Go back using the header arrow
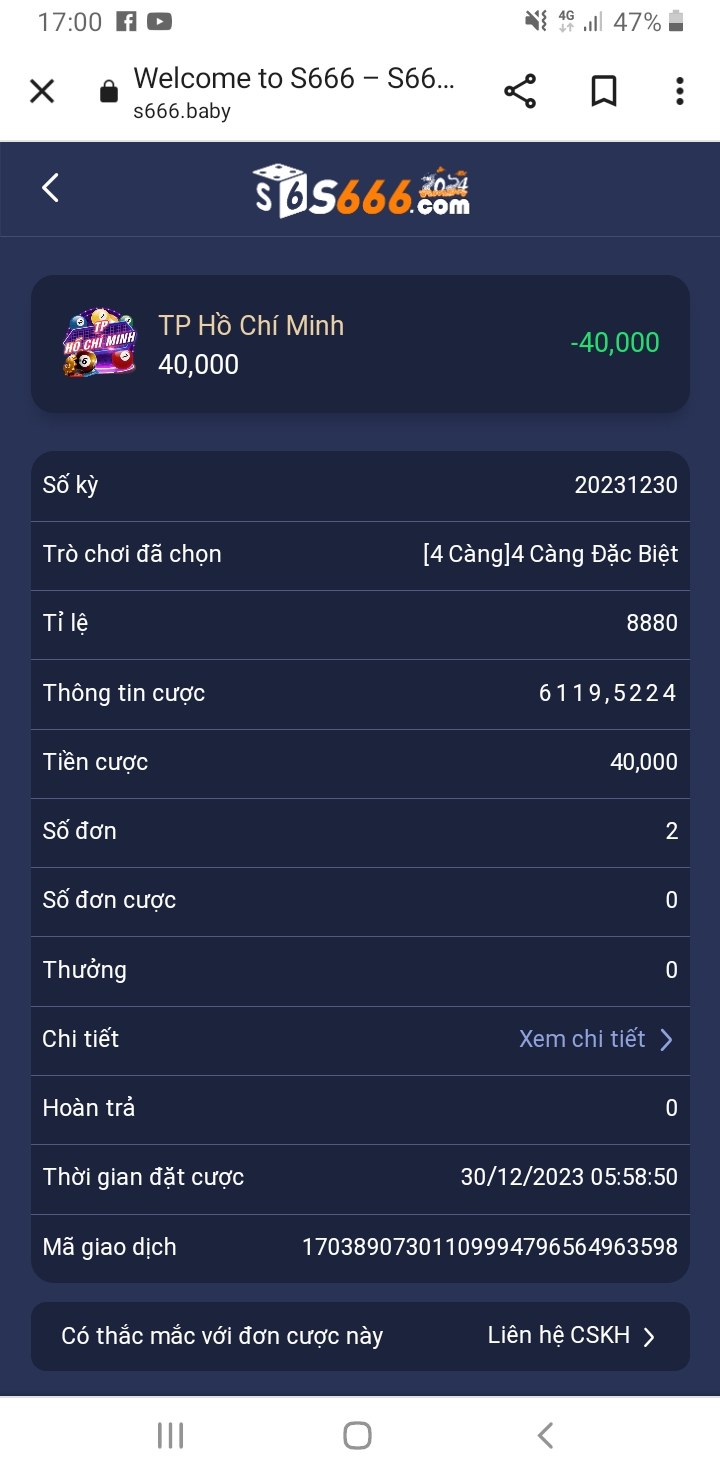 point(49,188)
